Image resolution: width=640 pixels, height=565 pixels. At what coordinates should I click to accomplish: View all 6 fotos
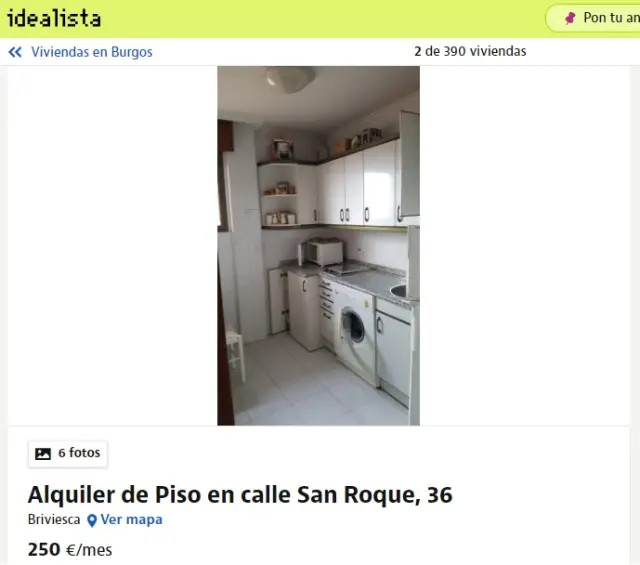click(68, 453)
